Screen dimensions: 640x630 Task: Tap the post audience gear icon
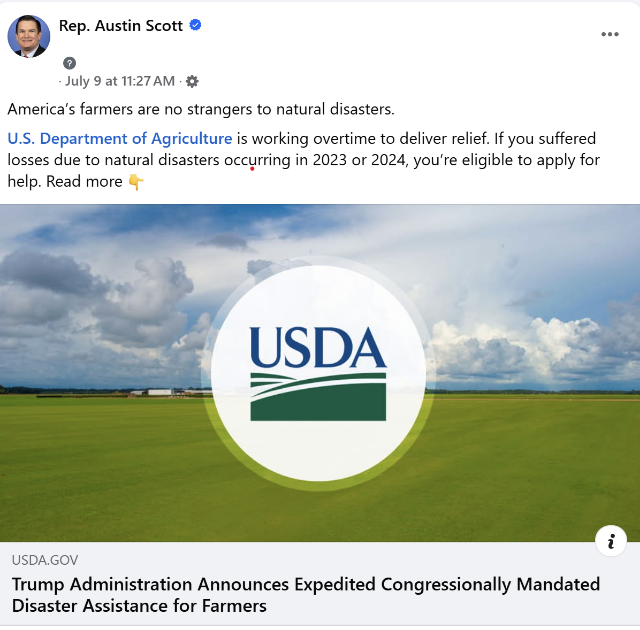point(192,81)
